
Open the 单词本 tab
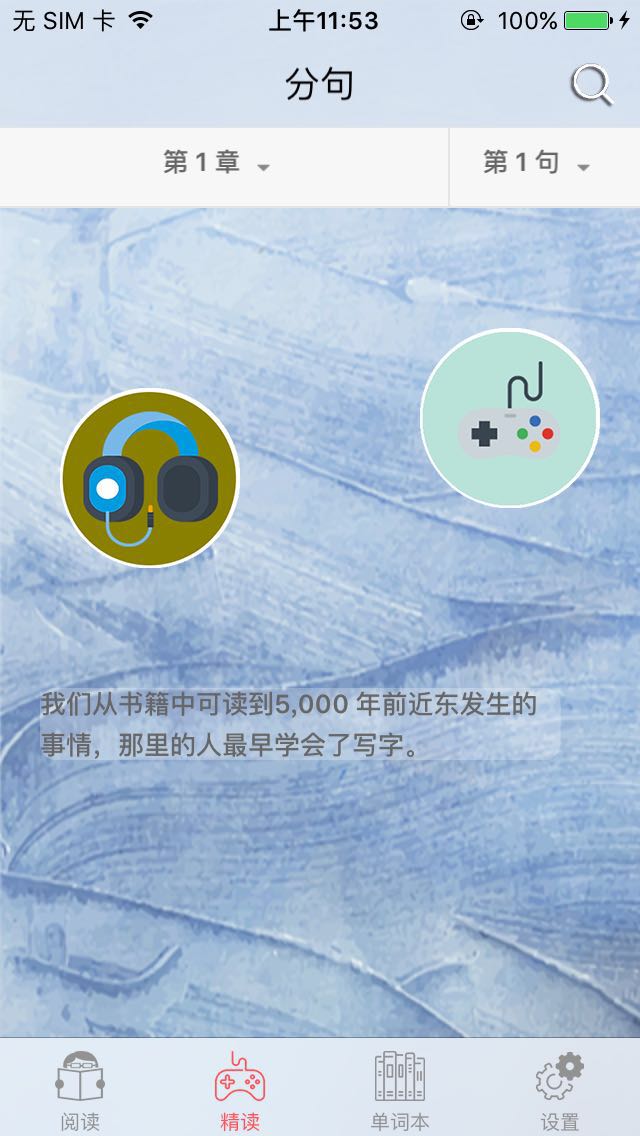click(400, 1090)
